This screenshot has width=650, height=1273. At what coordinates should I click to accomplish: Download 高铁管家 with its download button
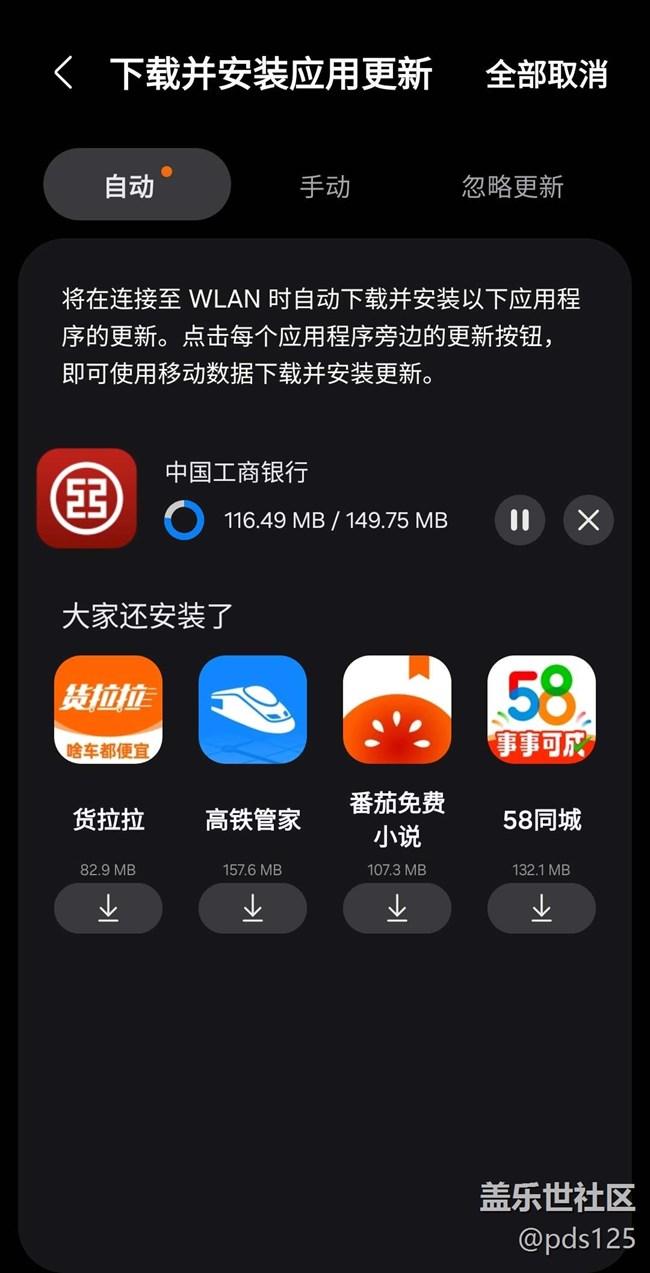[253, 908]
